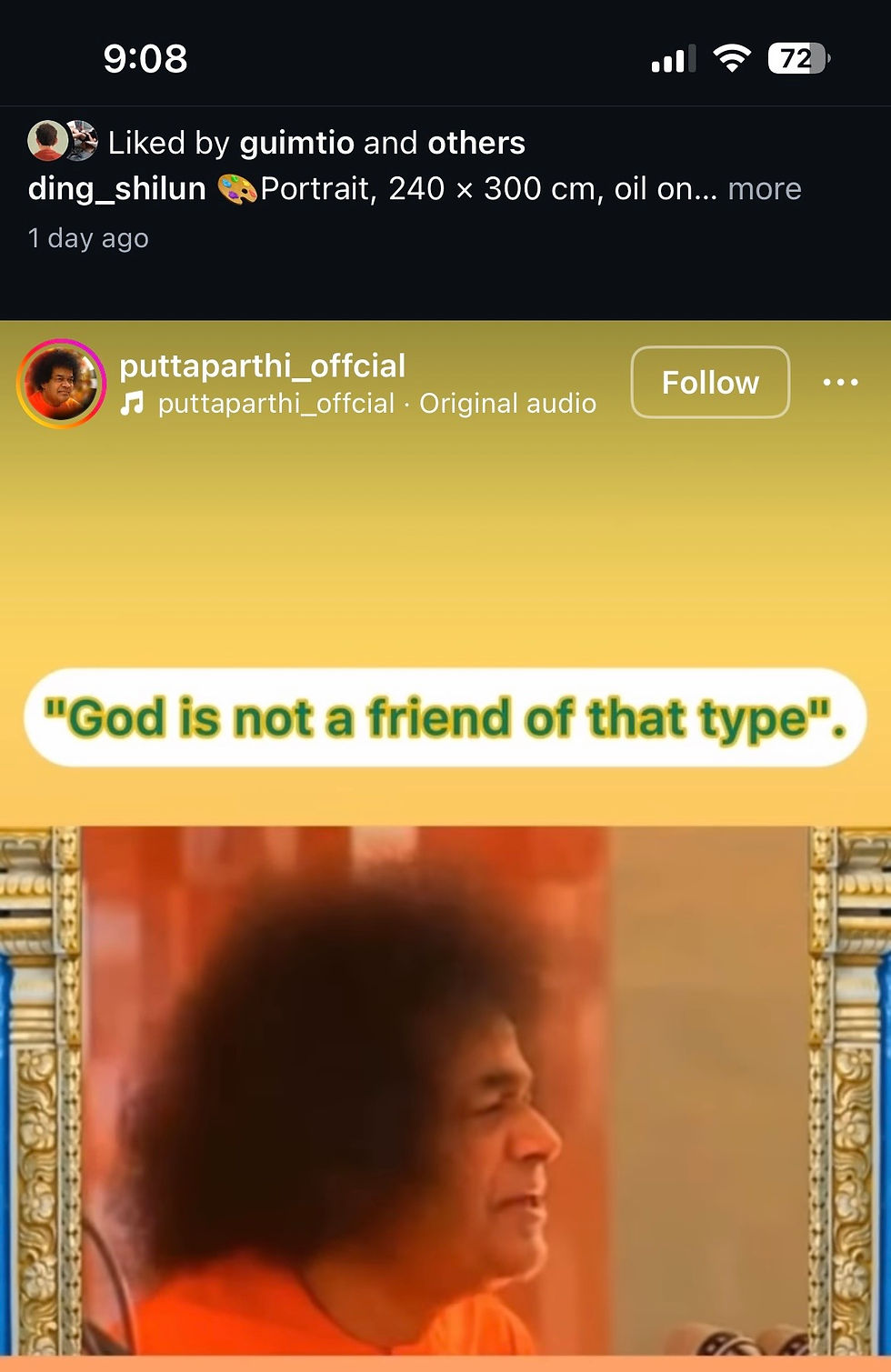
Task: Tap the reel video to toggle sound
Action: pyautogui.click(x=445, y=1046)
